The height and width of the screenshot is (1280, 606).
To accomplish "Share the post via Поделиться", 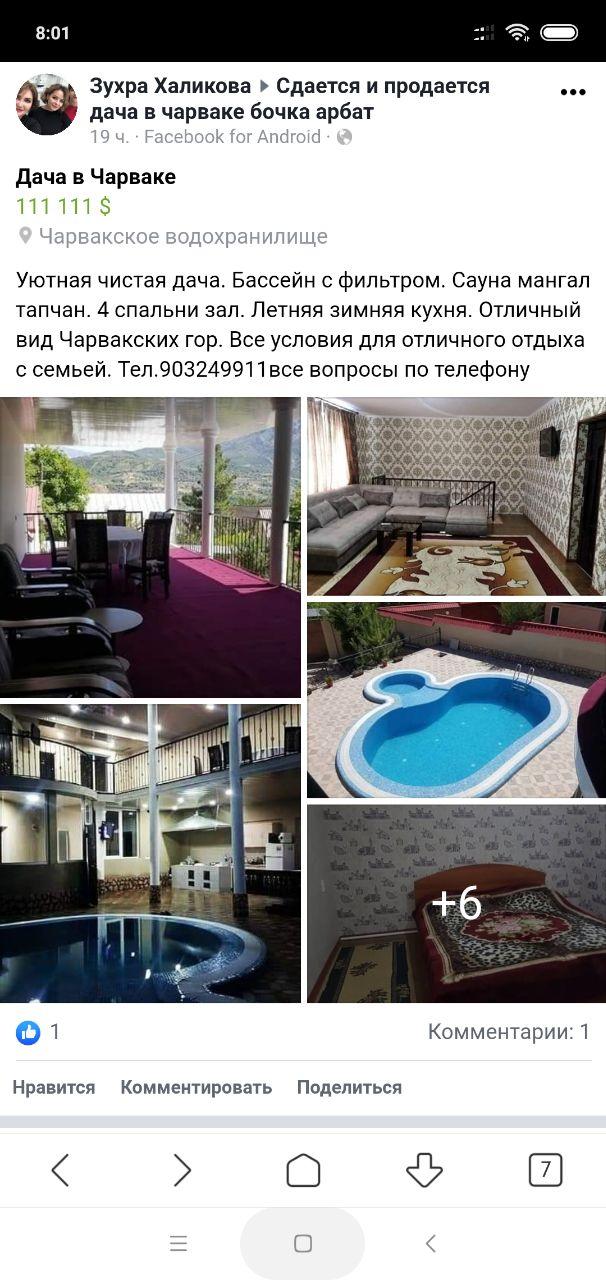I will 349,1087.
